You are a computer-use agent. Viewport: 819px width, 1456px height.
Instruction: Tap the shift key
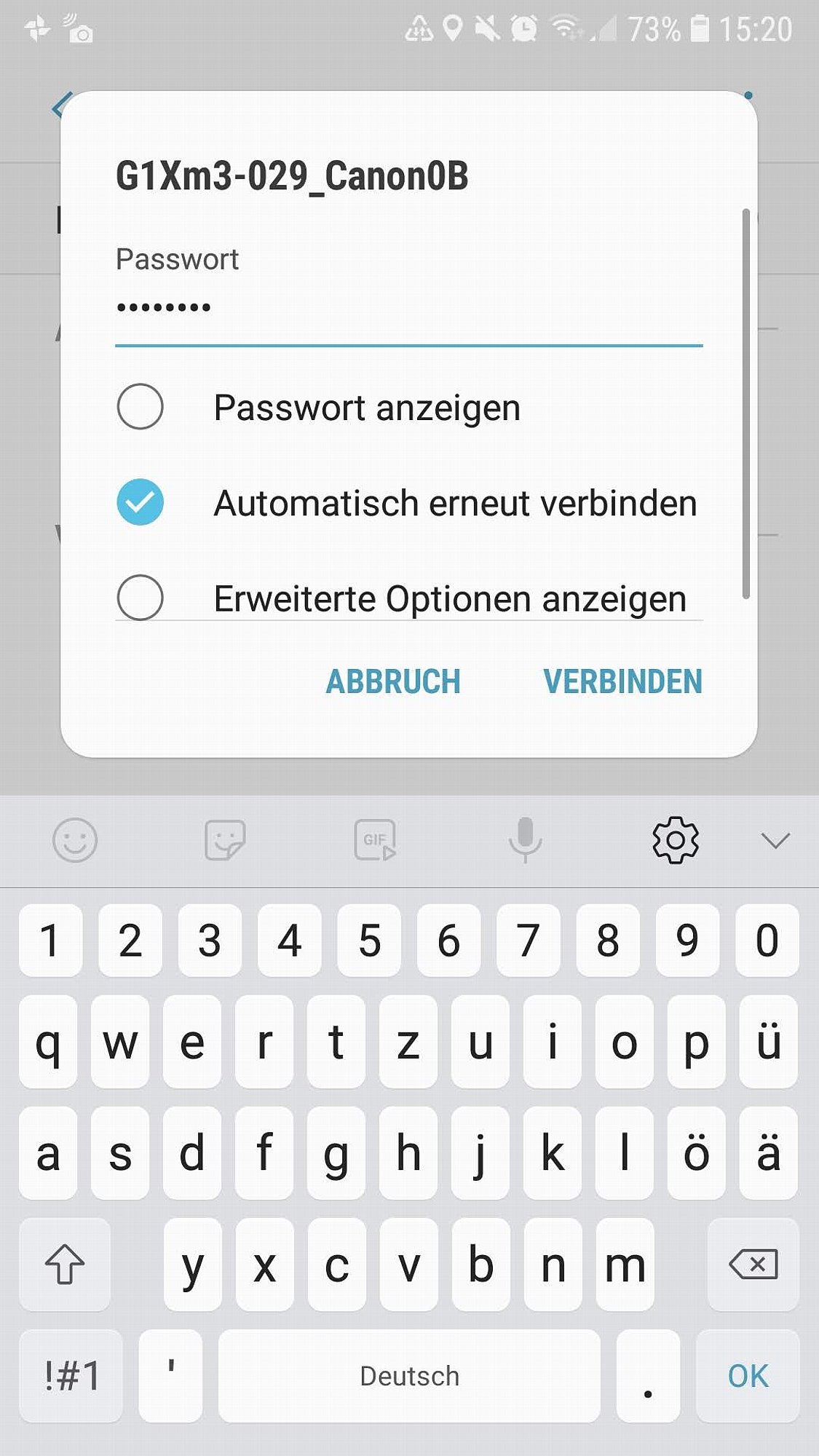coord(65,1265)
